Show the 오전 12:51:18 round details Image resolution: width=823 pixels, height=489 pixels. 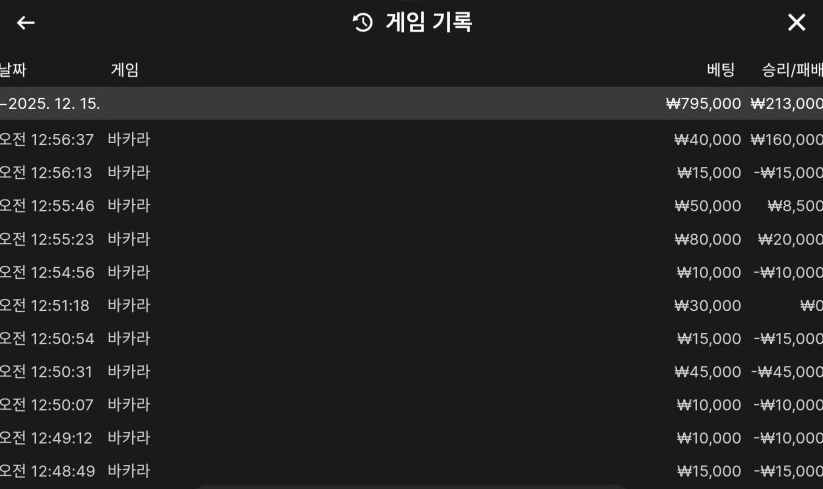point(411,305)
